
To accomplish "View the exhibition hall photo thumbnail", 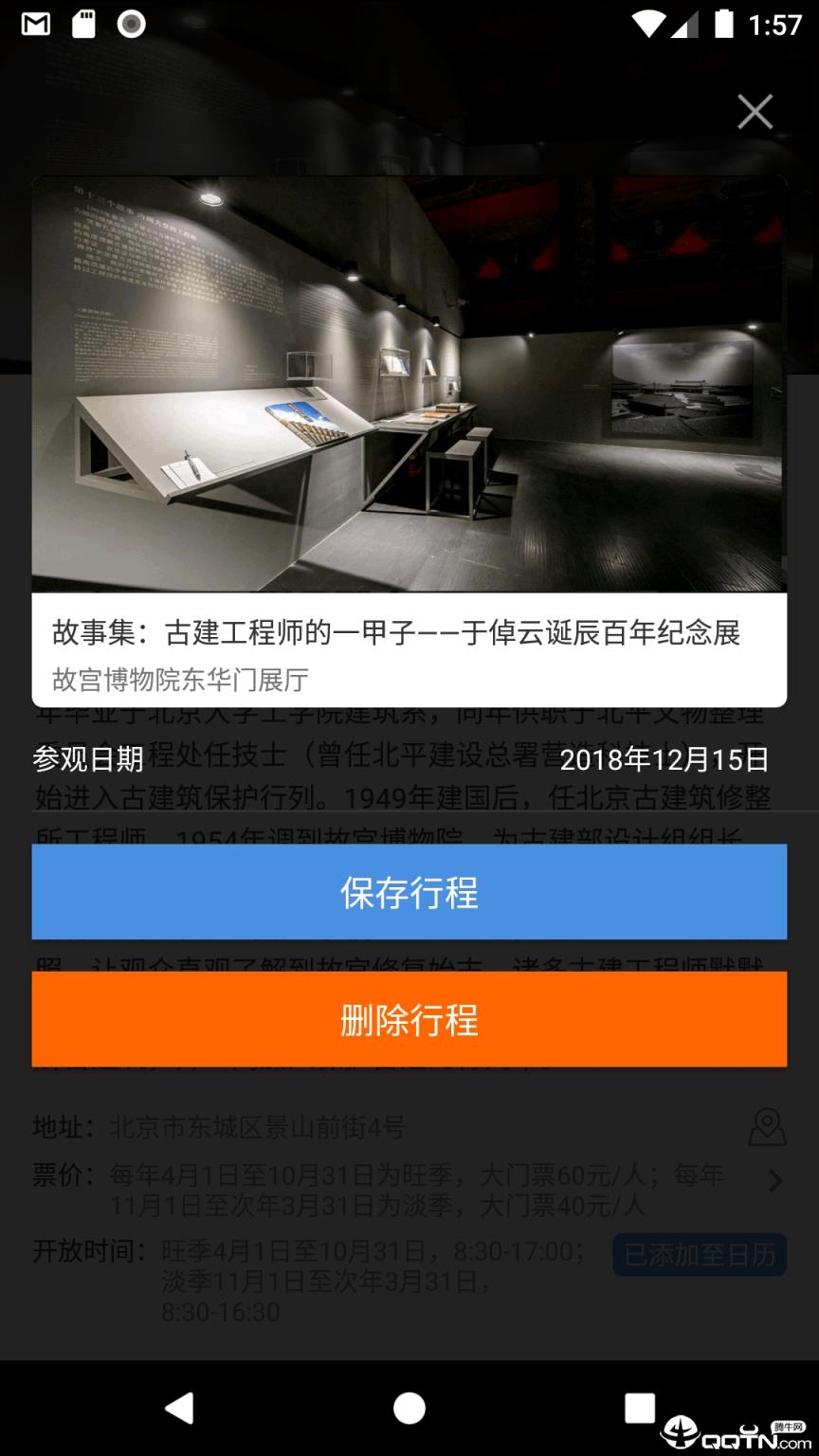I will pos(409,379).
